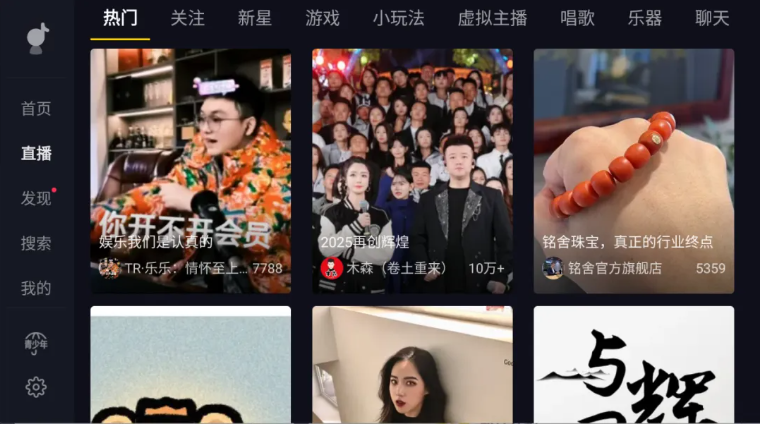Open the settings gear icon
The image size is (762, 424).
click(x=36, y=387)
